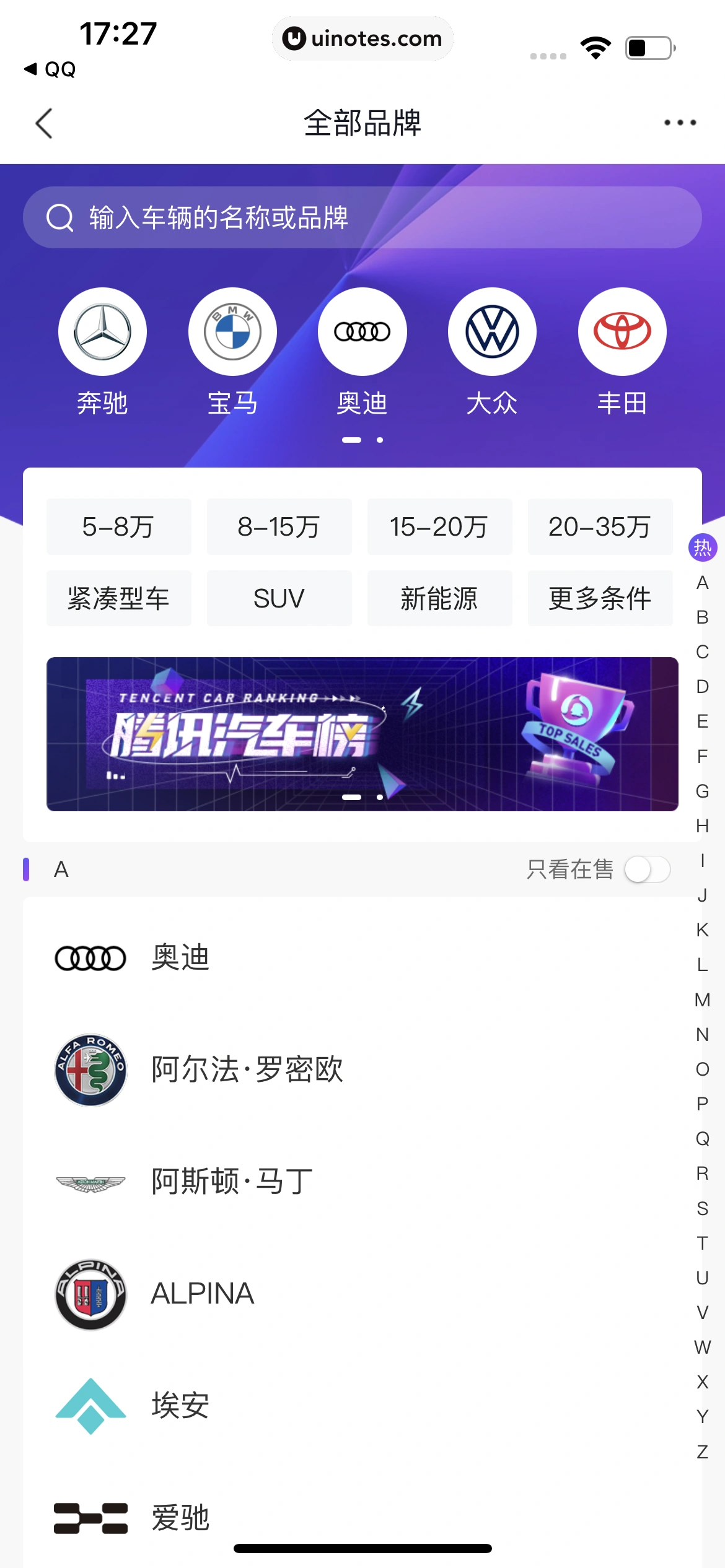Screen dimensions: 725x1568
Task: Tap the Toyota brand logo
Action: click(622, 331)
